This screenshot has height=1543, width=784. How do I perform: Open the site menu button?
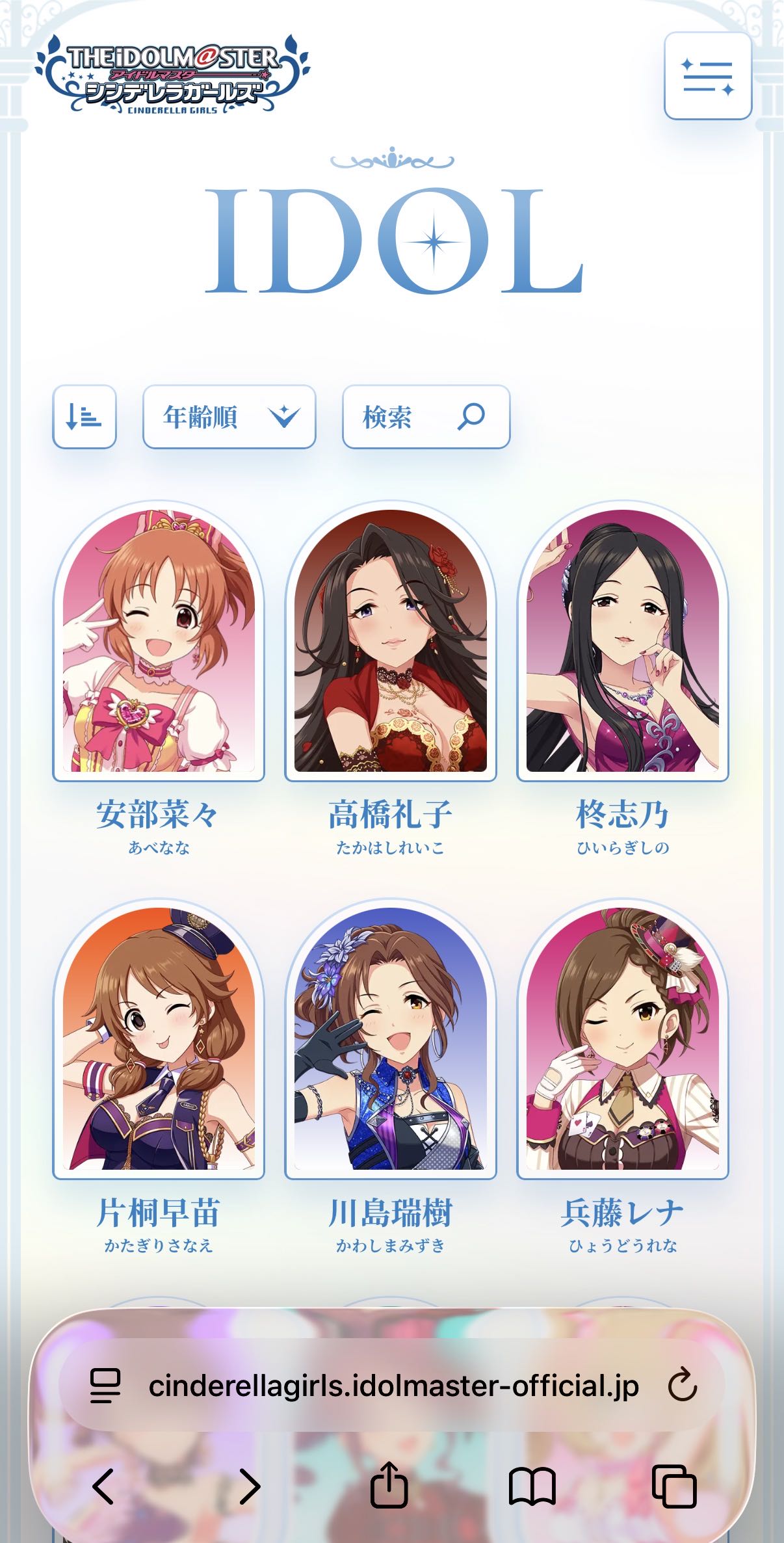[707, 76]
